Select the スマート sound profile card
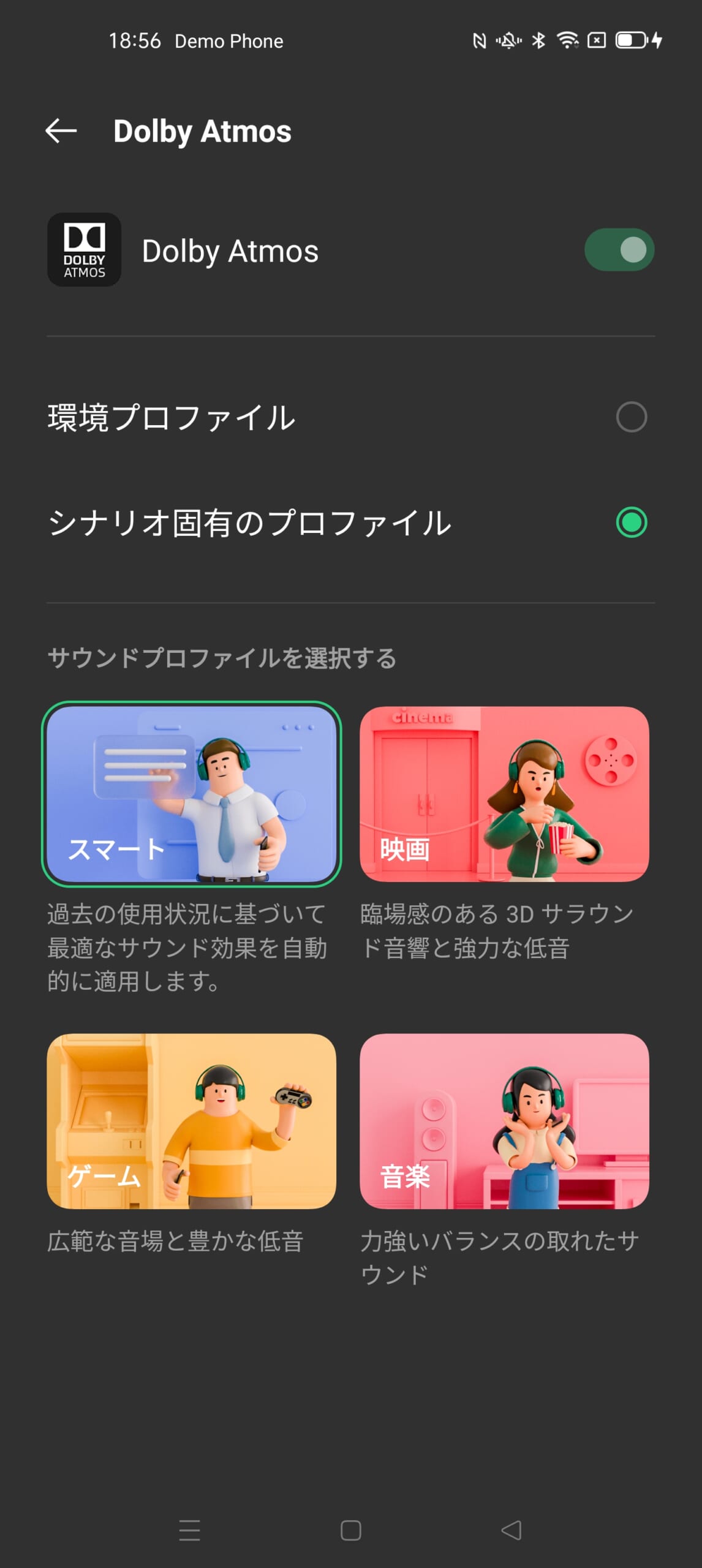Image resolution: width=702 pixels, height=1568 pixels. pyautogui.click(x=191, y=794)
